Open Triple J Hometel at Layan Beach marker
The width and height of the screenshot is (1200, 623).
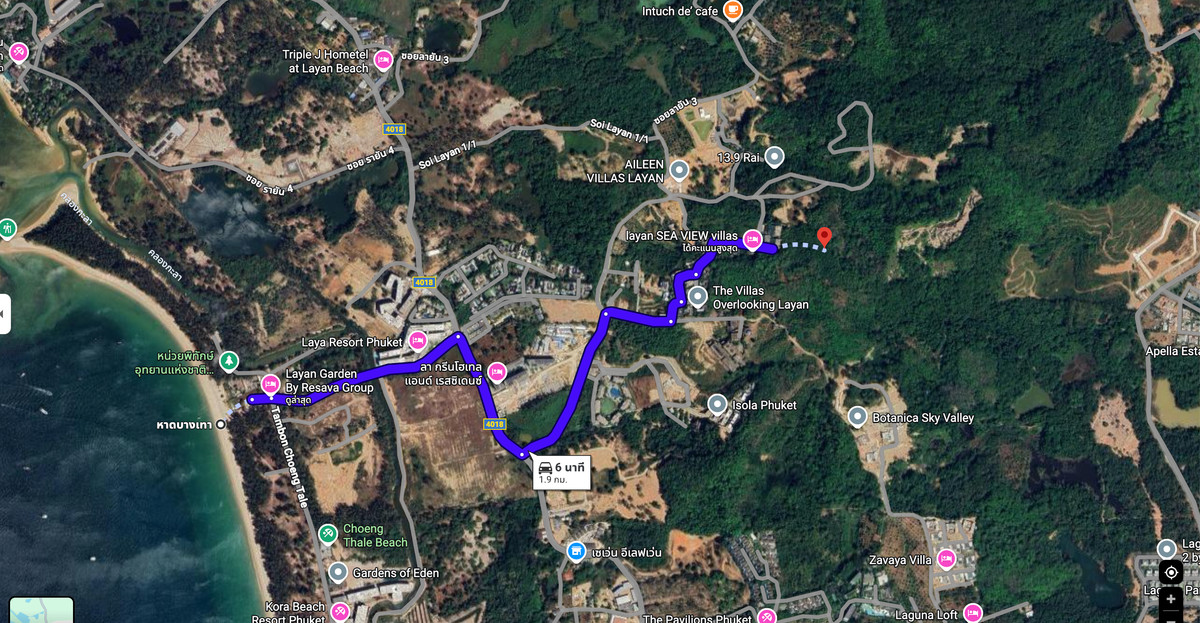pyautogui.click(x=382, y=61)
